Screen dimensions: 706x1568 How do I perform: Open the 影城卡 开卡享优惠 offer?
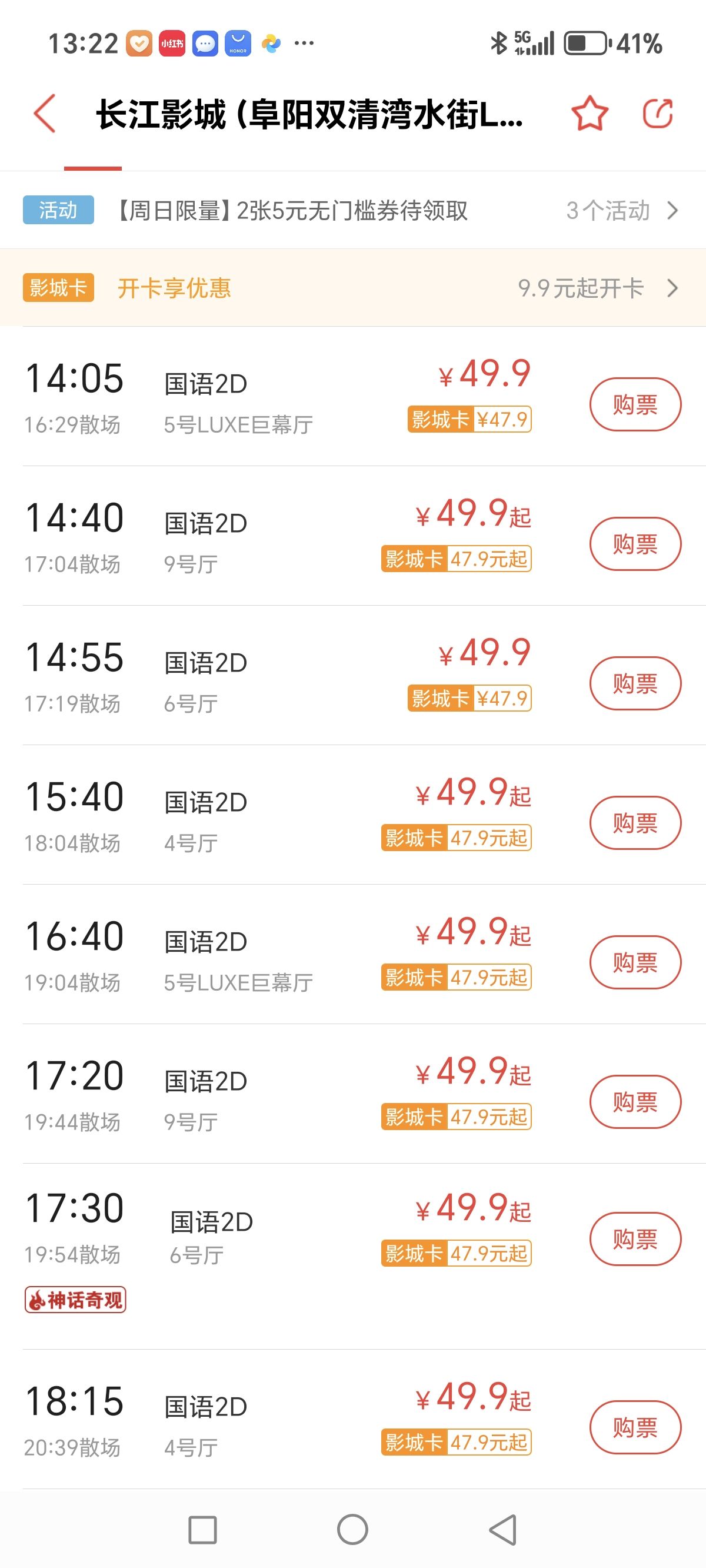click(x=353, y=288)
